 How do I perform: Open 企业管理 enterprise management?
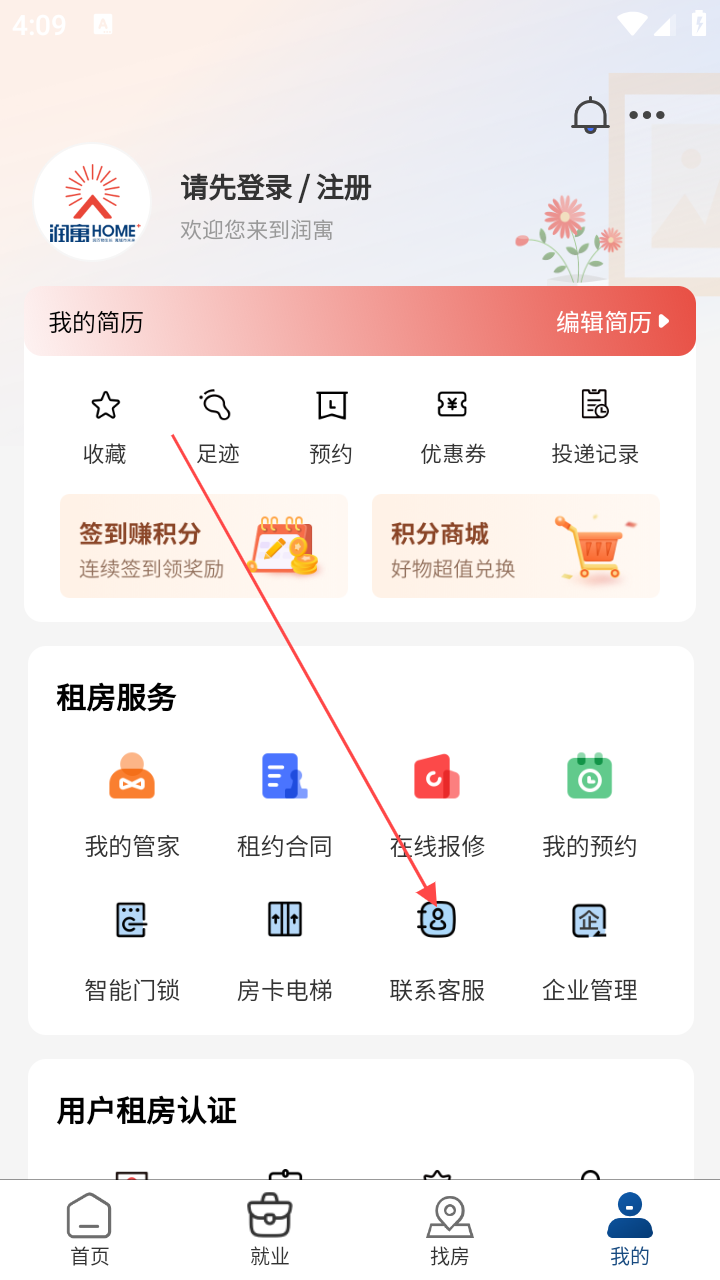(x=590, y=950)
